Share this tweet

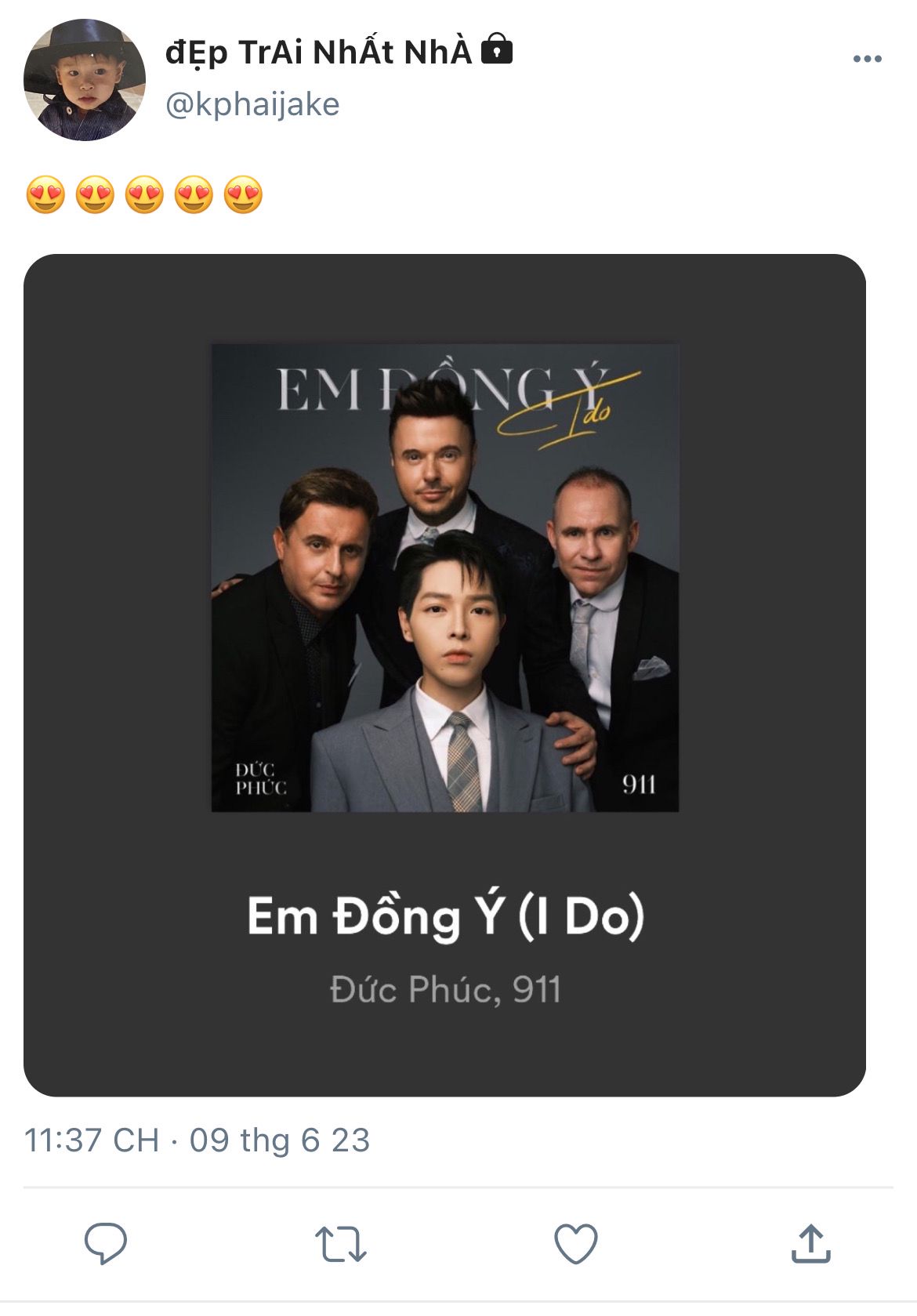810,1243
